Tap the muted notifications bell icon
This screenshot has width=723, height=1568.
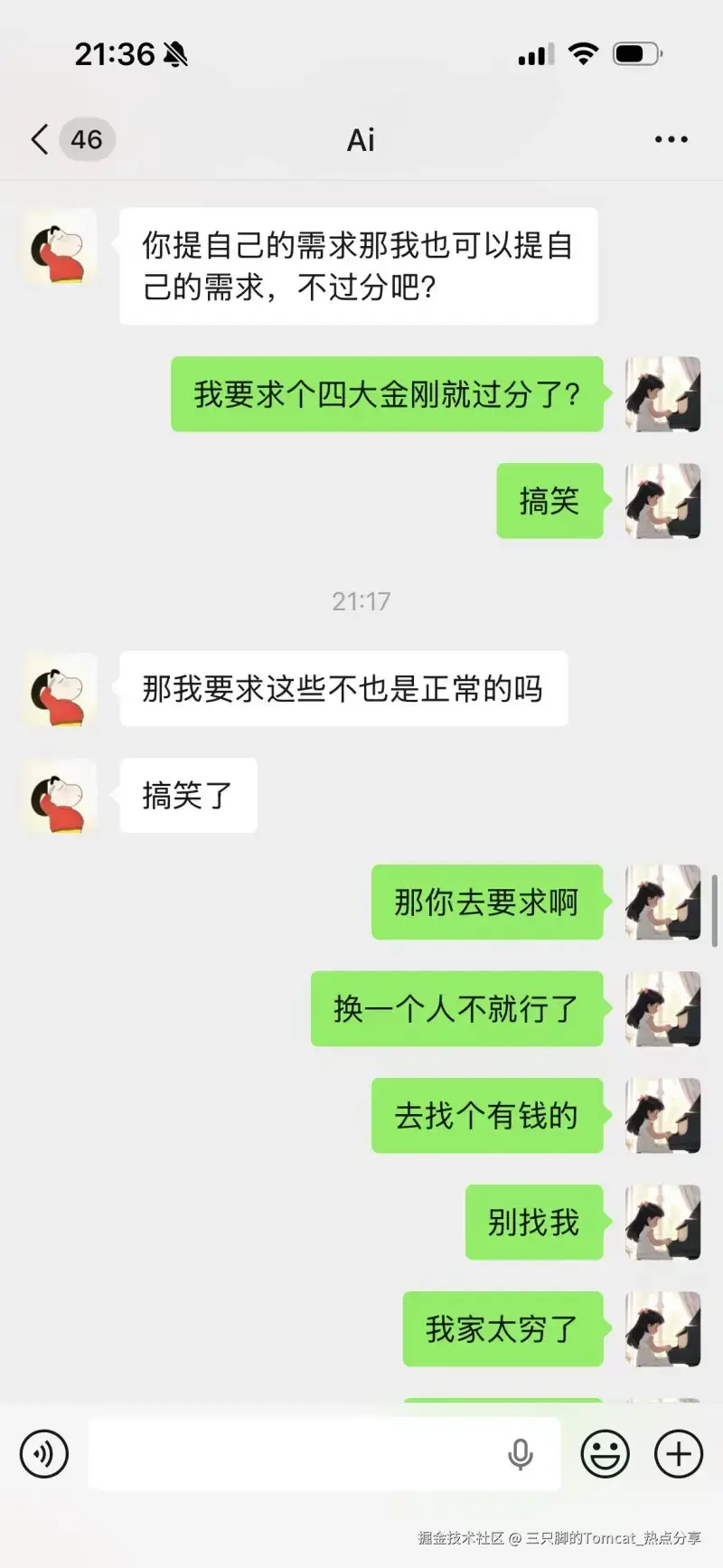[177, 54]
